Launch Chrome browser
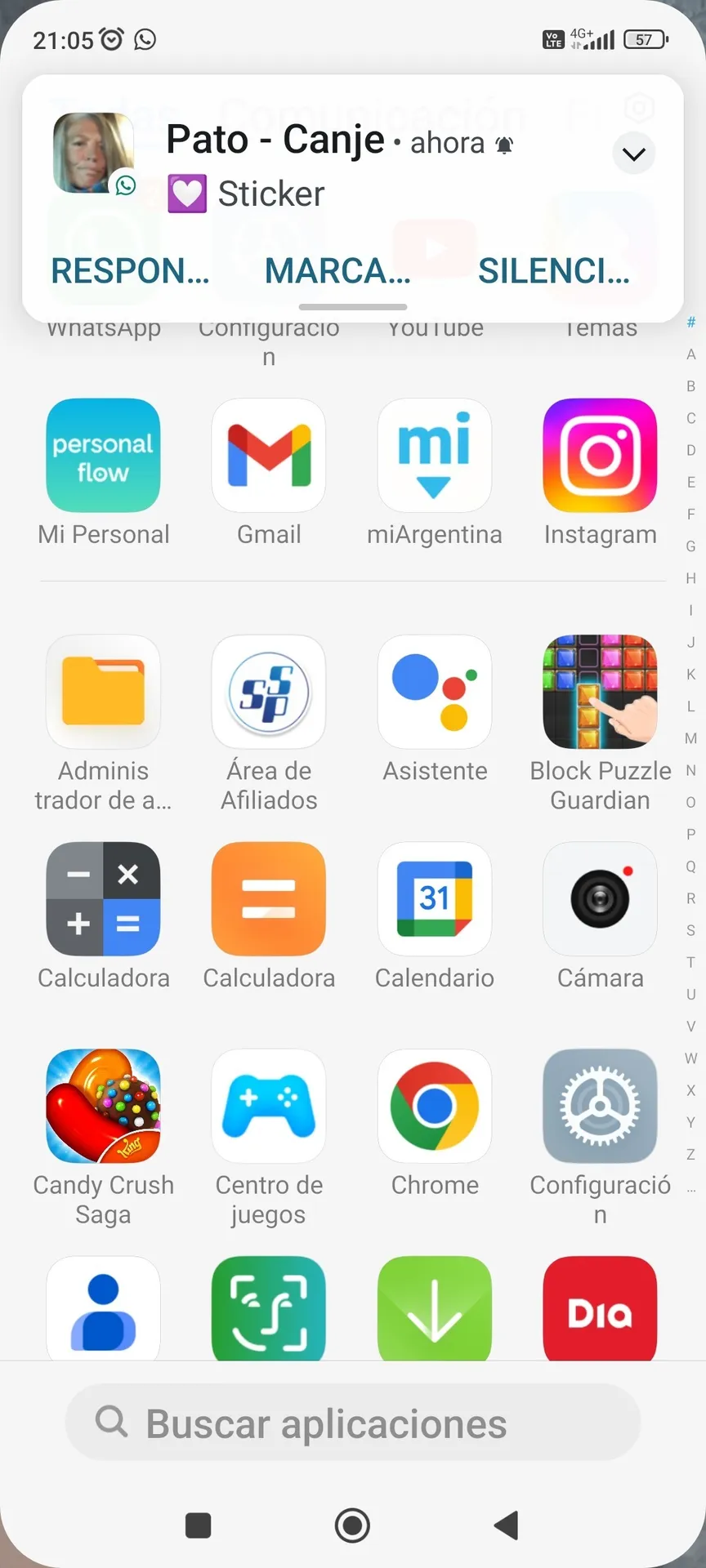This screenshot has height=1568, width=706. click(x=435, y=1106)
